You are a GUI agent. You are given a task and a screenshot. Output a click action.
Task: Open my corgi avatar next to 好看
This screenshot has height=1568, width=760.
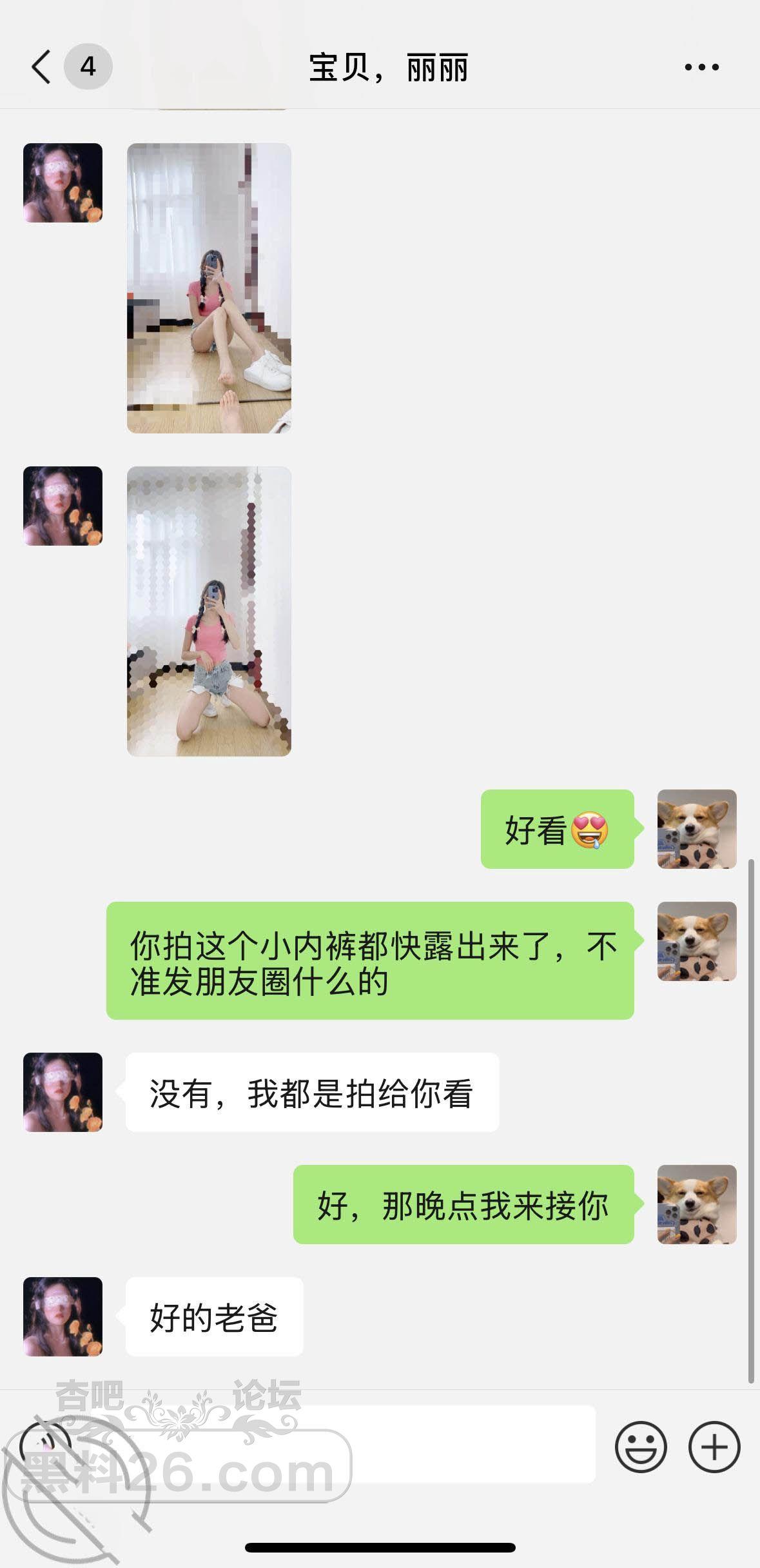[696, 829]
